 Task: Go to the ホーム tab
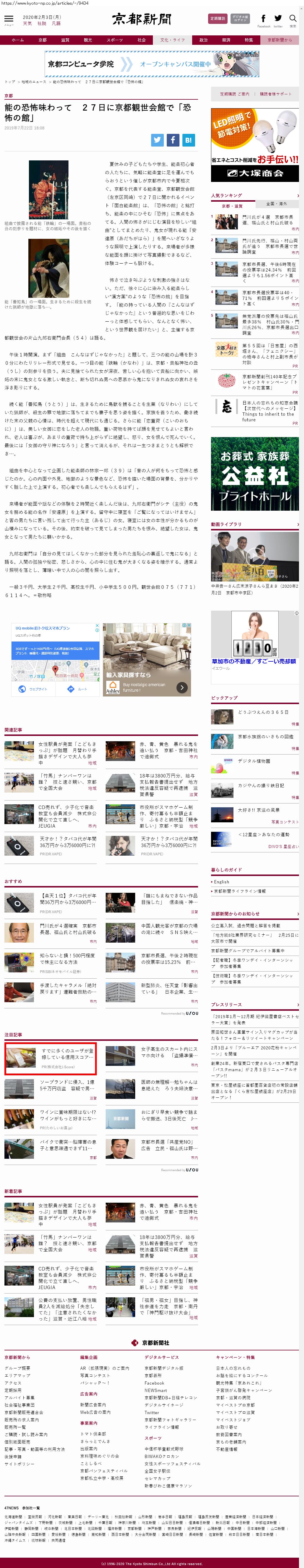tap(18, 40)
